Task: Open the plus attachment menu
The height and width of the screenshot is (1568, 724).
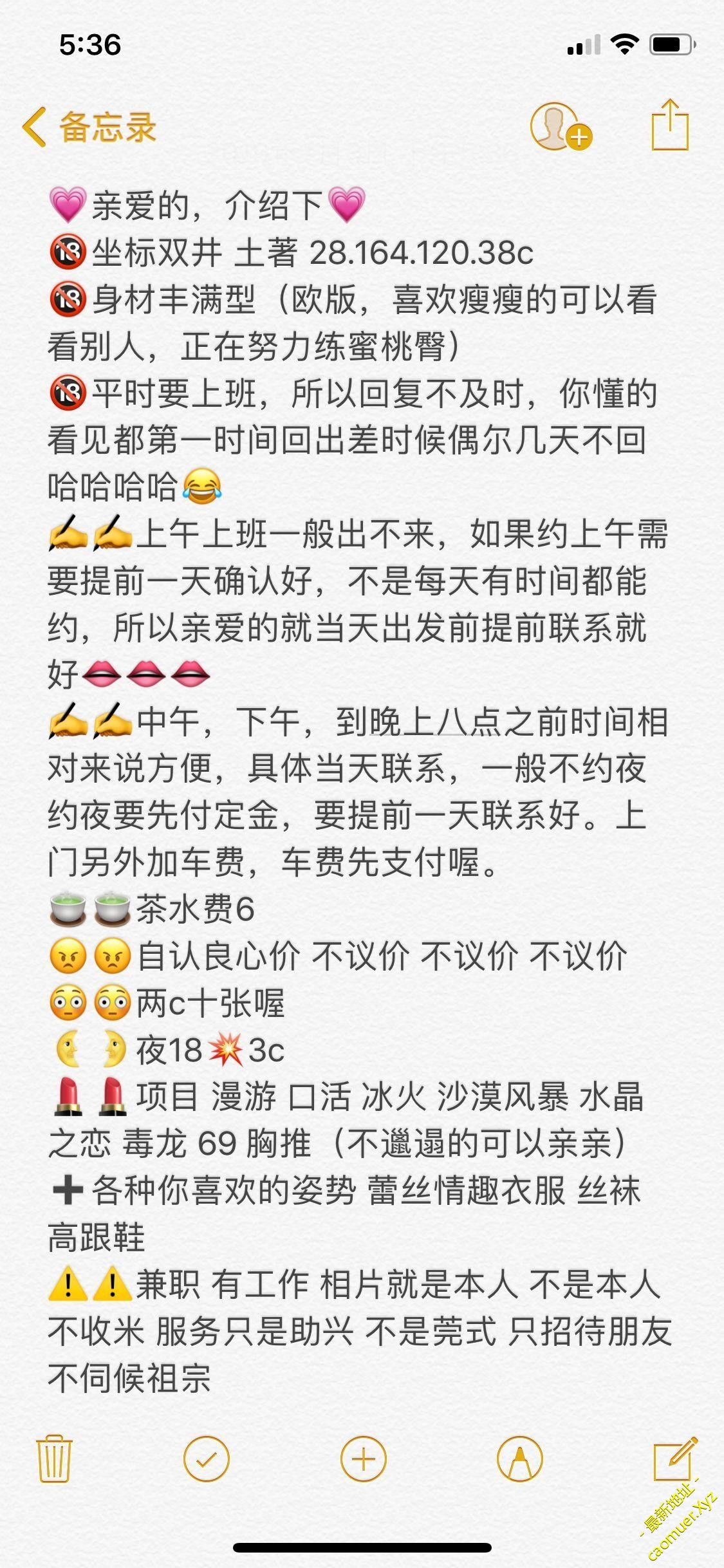Action: click(x=363, y=1459)
